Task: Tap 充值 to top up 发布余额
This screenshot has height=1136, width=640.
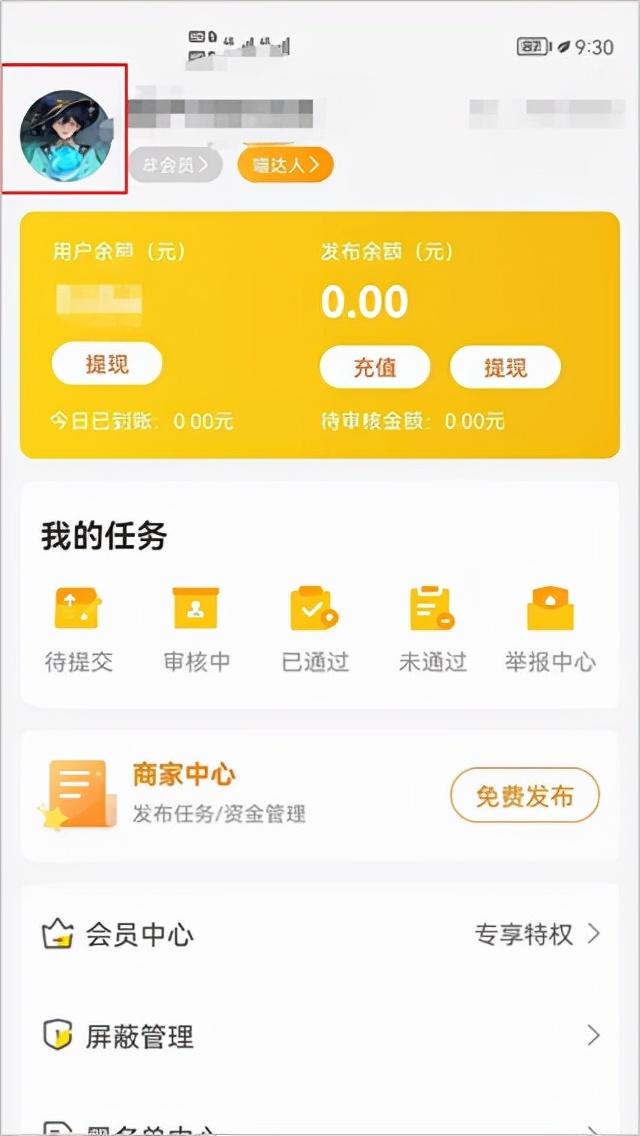Action: point(375,367)
